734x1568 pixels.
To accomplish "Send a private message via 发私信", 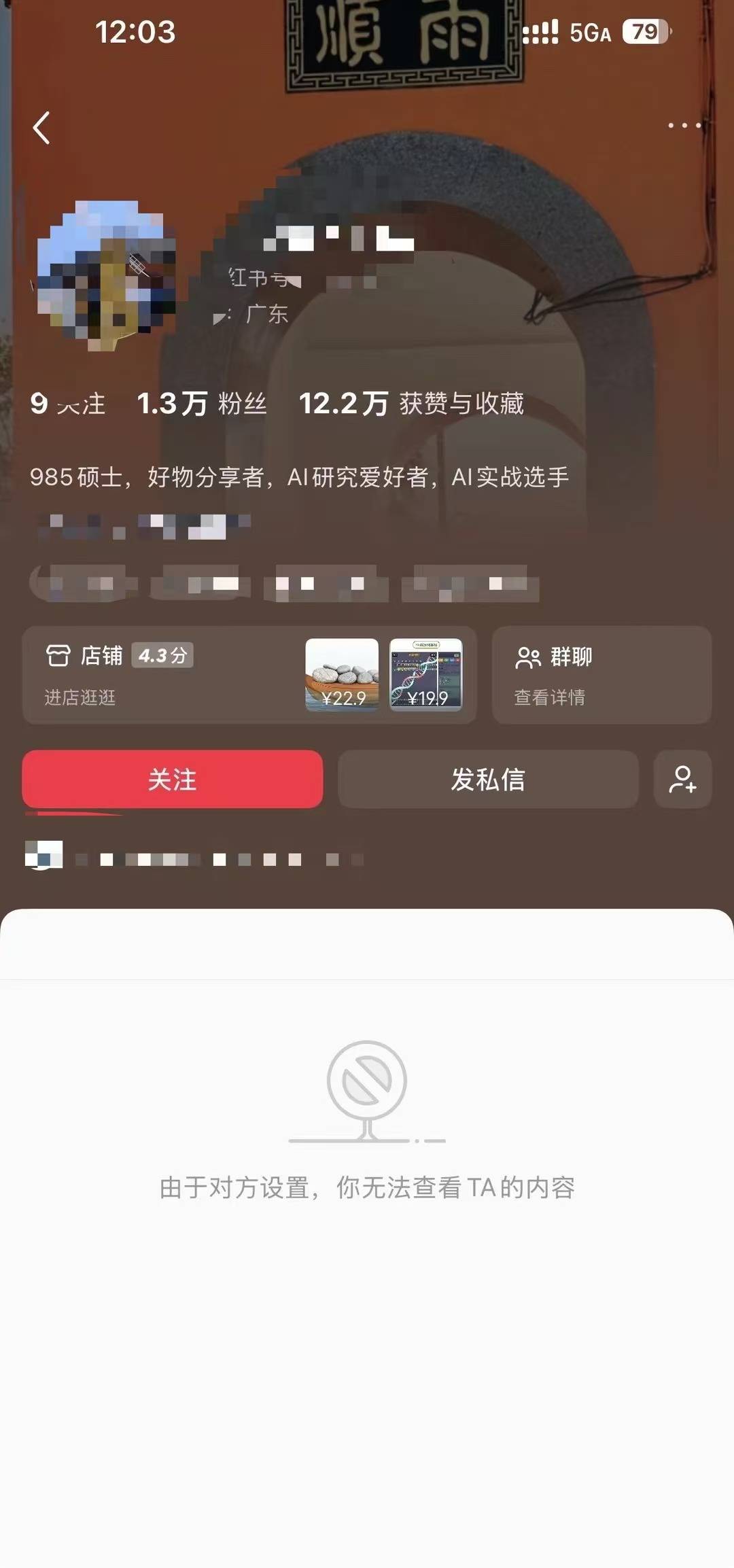I will coord(488,780).
